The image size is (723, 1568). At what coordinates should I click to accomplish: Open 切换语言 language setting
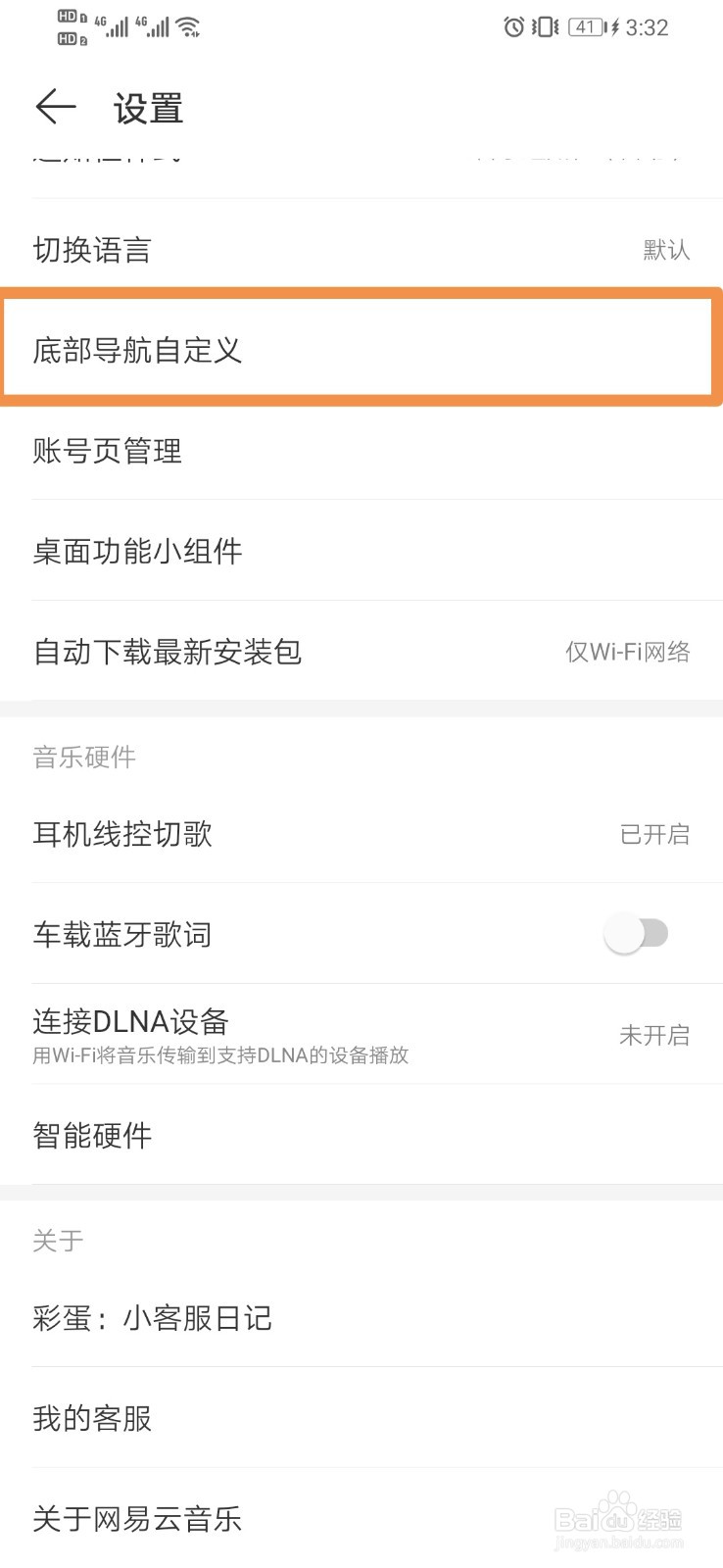click(361, 250)
